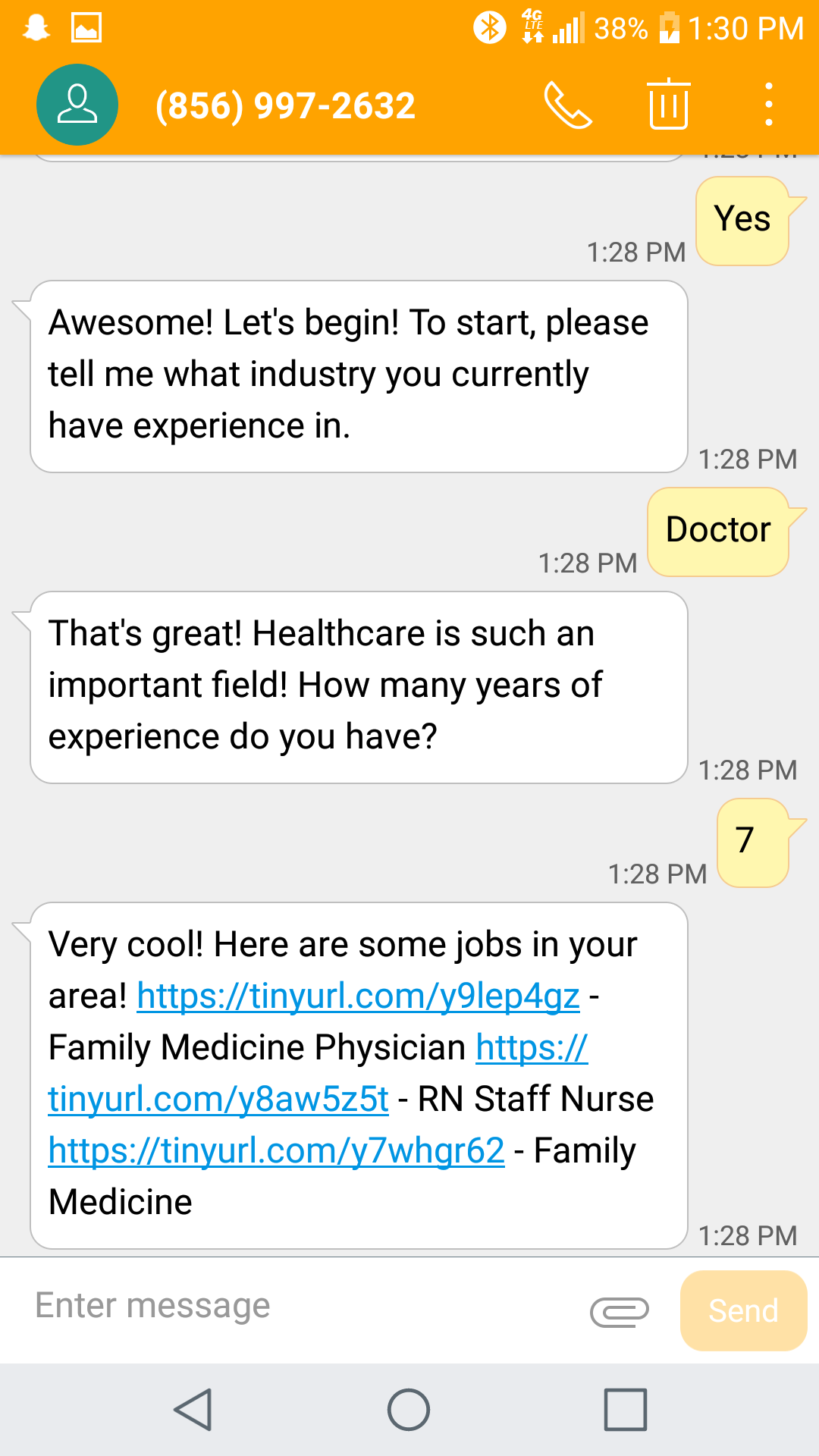Go to the home screen
The width and height of the screenshot is (819, 1456).
[409, 1410]
